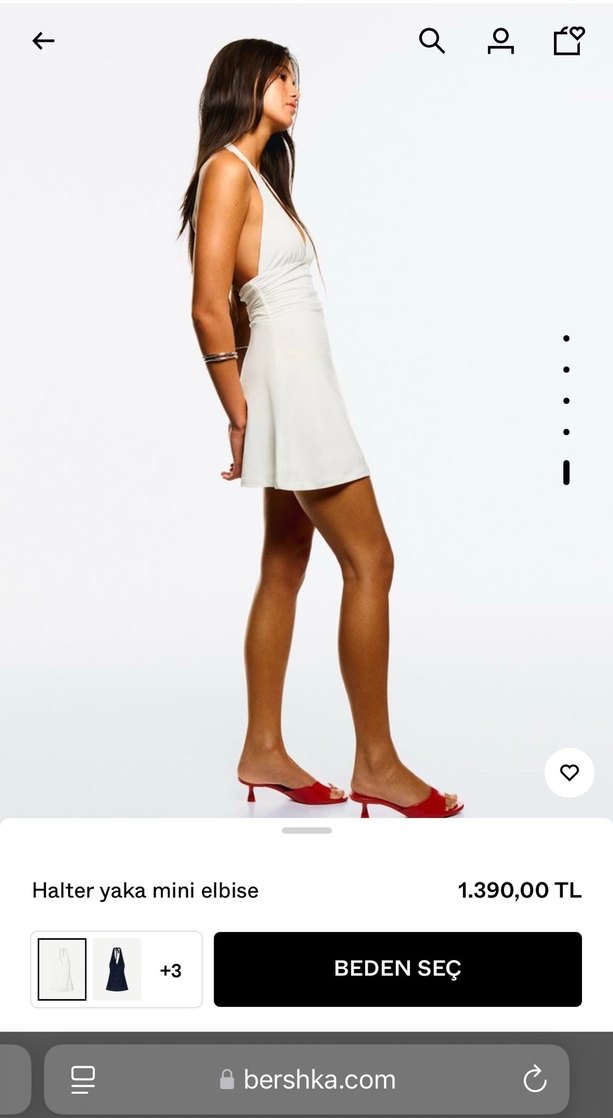Select the navy dress color swatch

pyautogui.click(x=117, y=969)
